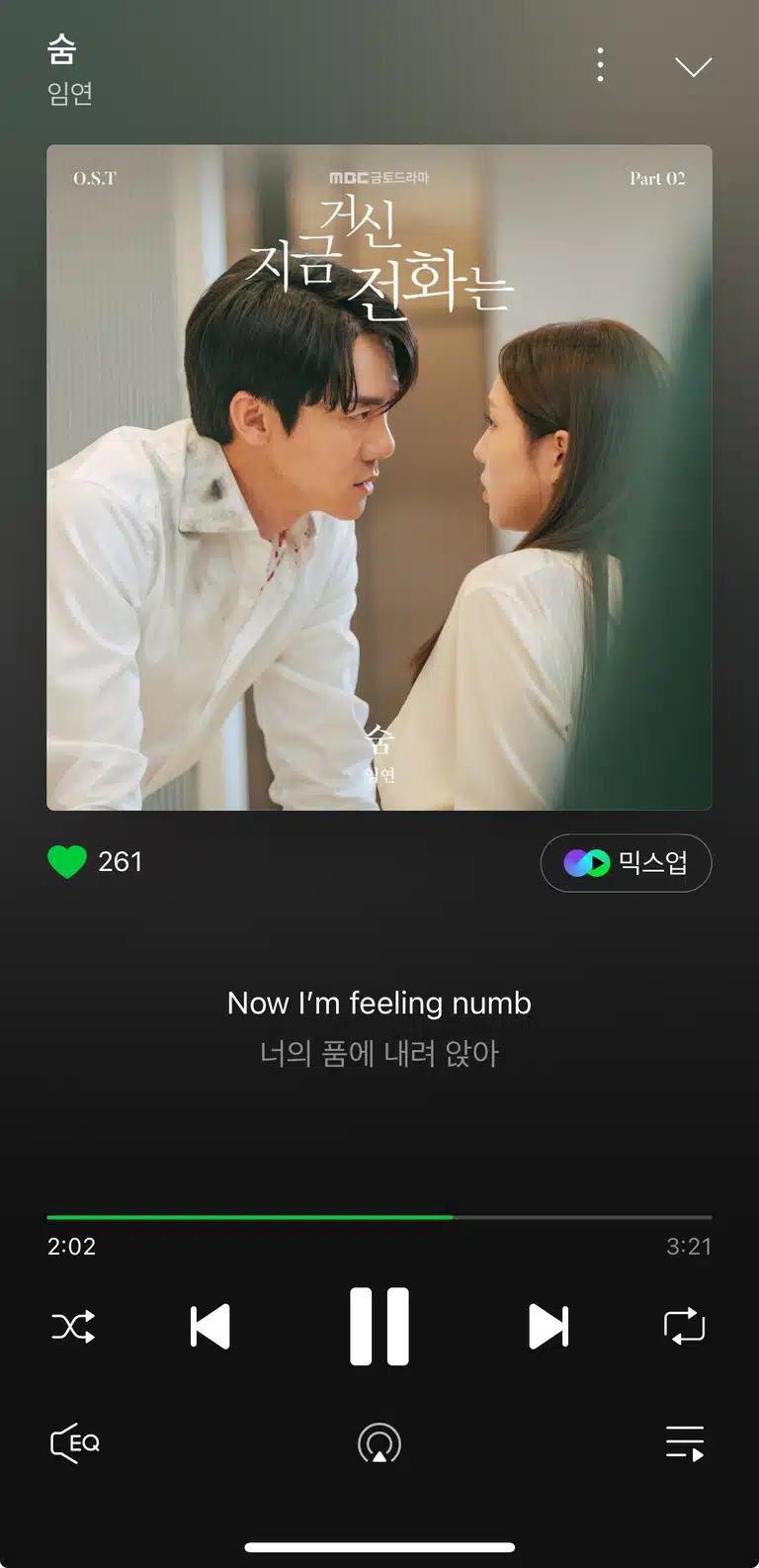Open the artist 임연 page

pyautogui.click(x=70, y=93)
